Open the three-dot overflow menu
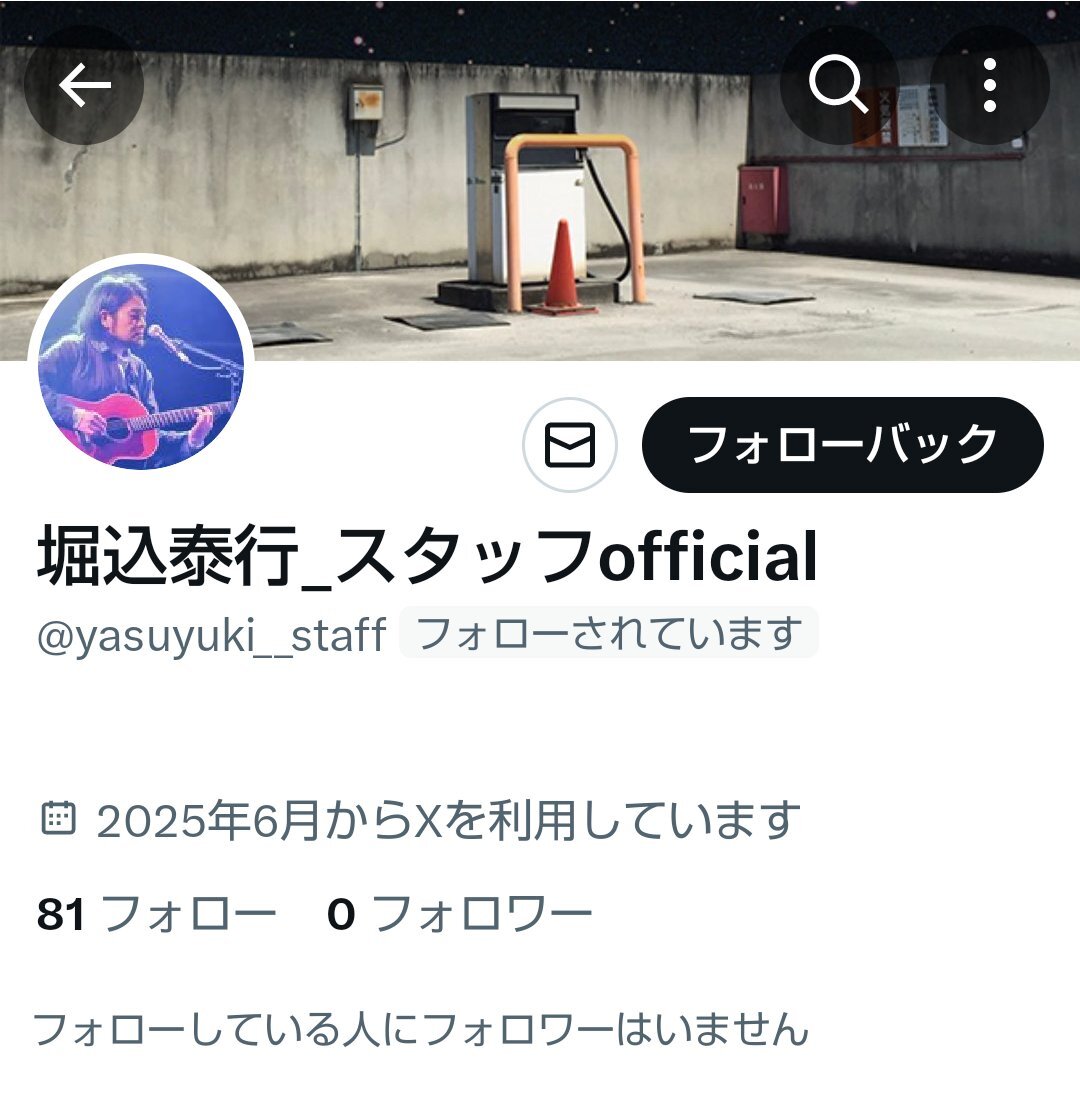This screenshot has height=1106, width=1080. (989, 86)
